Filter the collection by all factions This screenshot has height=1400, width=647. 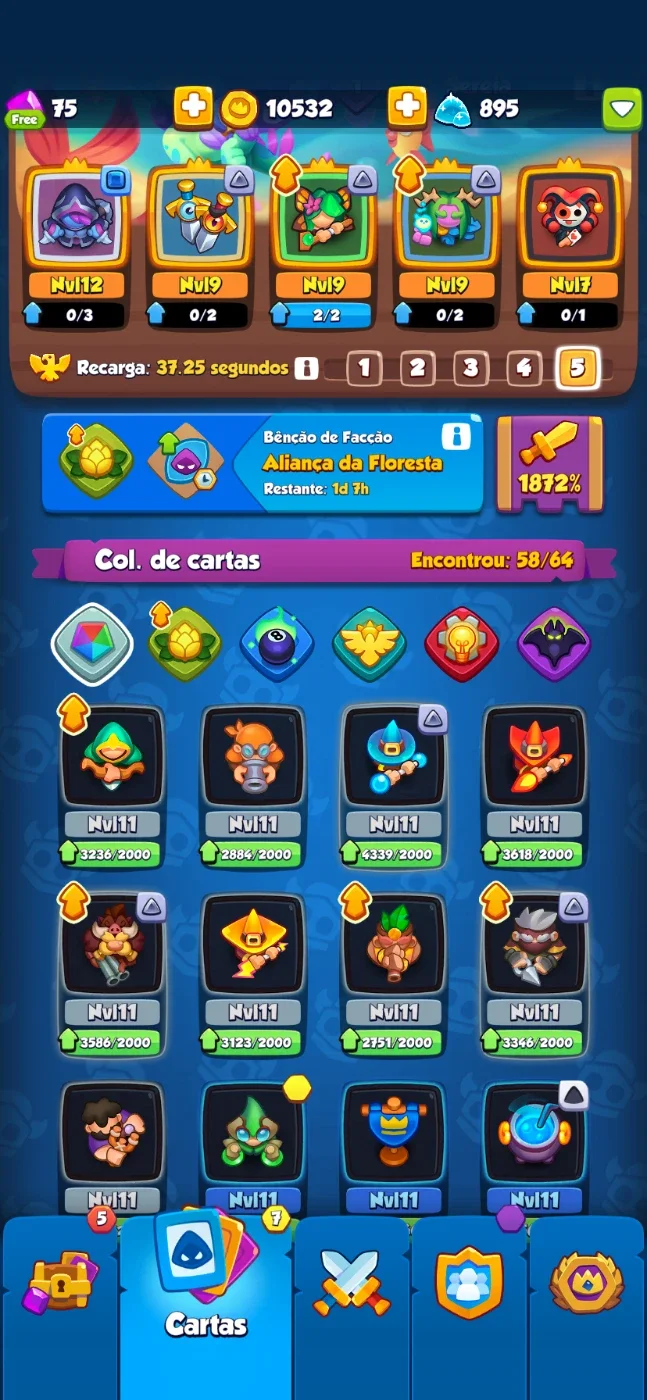point(92,644)
